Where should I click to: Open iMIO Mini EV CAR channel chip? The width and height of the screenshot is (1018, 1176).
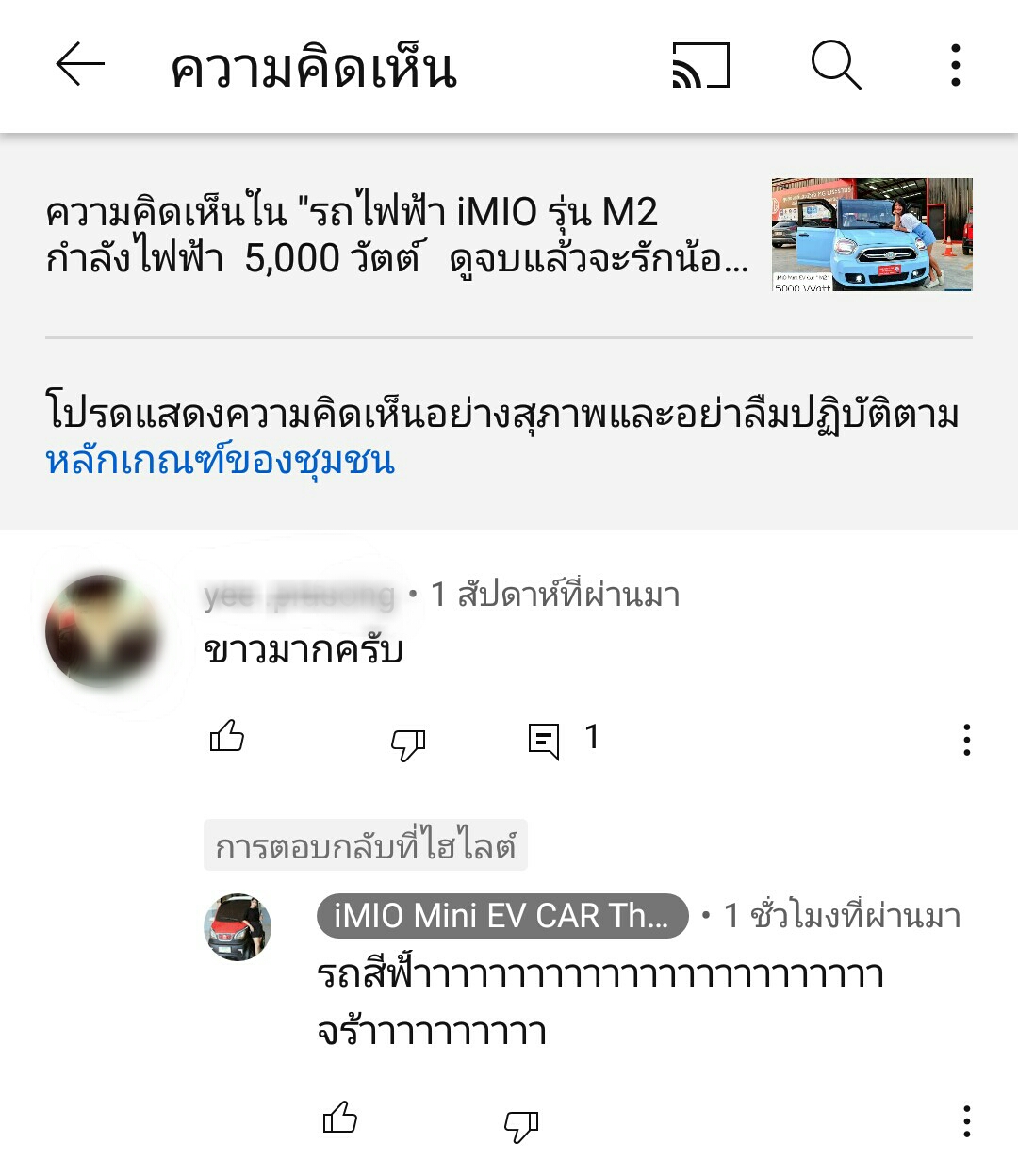coord(501,916)
